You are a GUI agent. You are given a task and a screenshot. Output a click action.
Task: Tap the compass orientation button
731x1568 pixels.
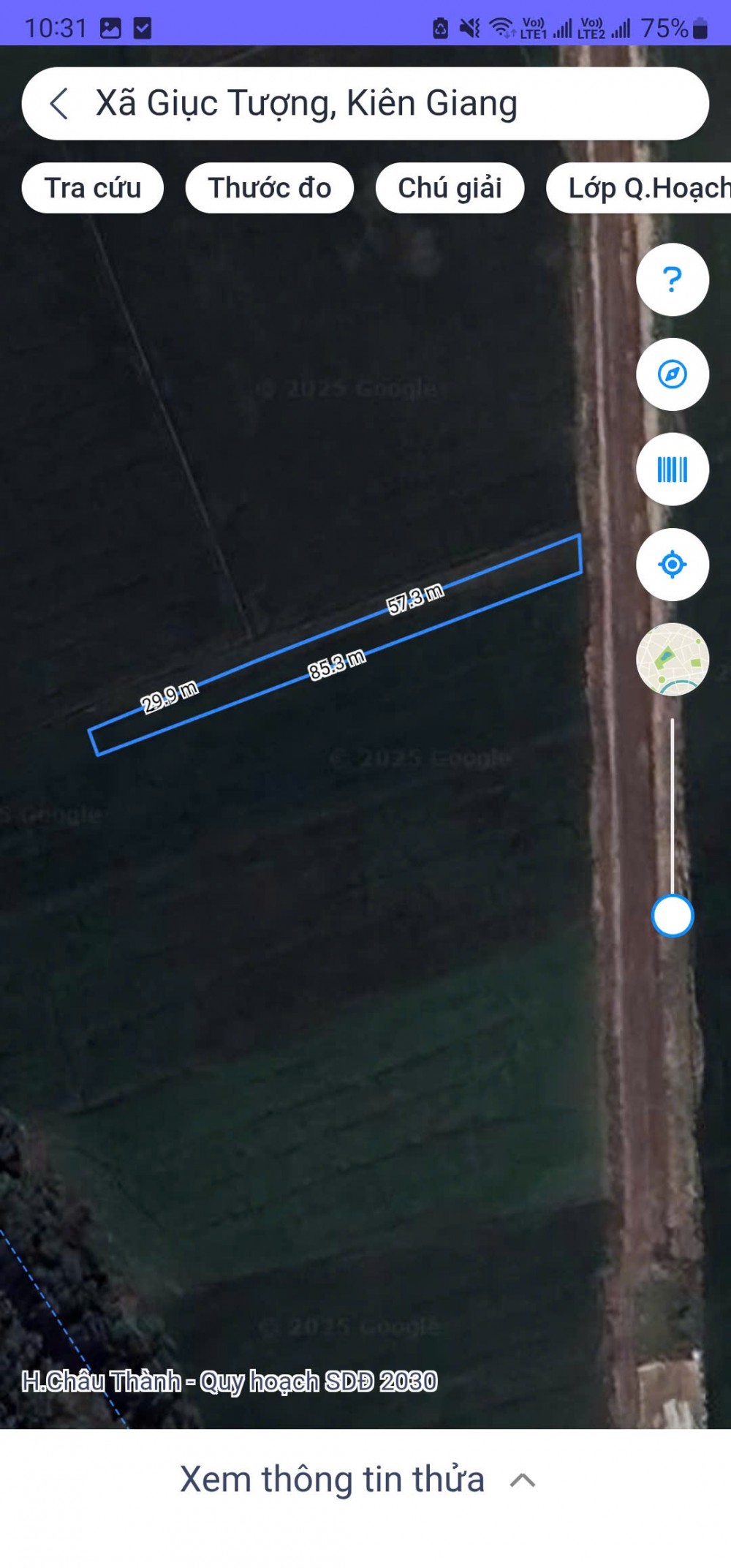tap(672, 374)
